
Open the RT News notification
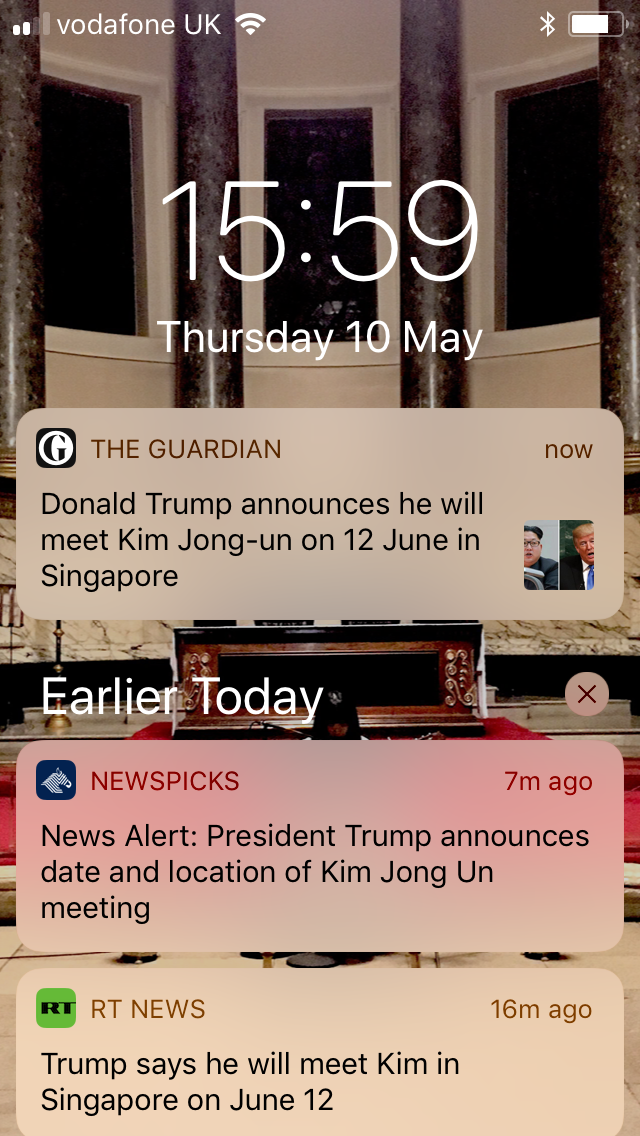pos(320,1052)
